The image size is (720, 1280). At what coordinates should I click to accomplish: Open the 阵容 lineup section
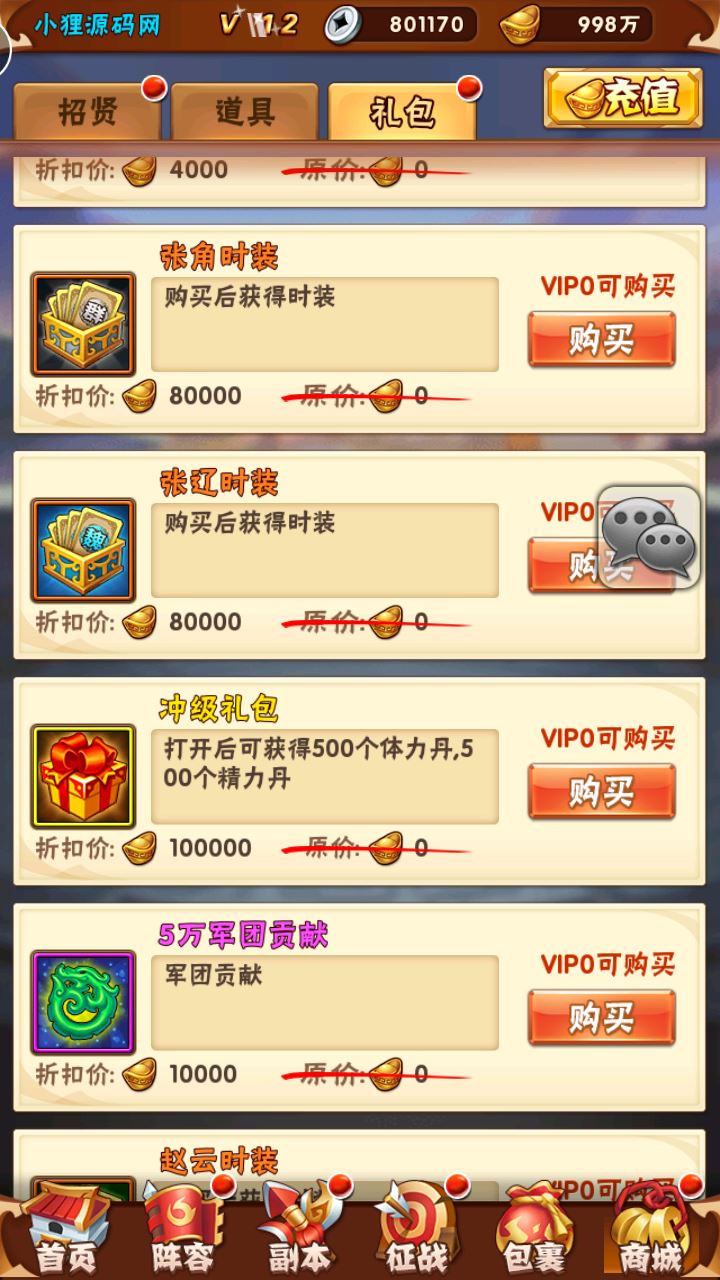pos(182,1235)
